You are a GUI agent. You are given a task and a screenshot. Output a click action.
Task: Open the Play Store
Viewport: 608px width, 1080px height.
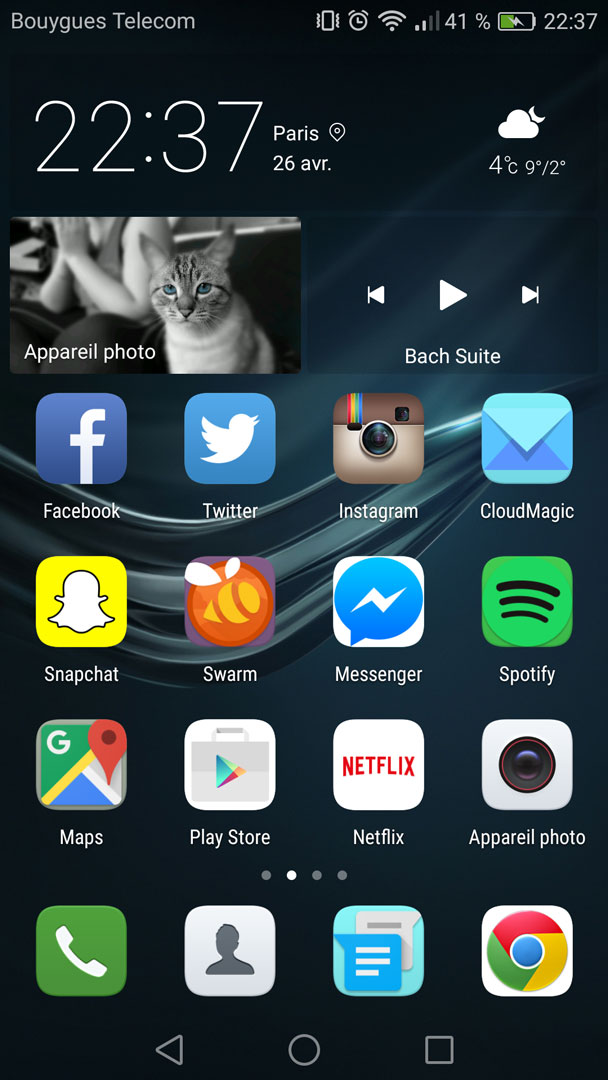[x=230, y=765]
